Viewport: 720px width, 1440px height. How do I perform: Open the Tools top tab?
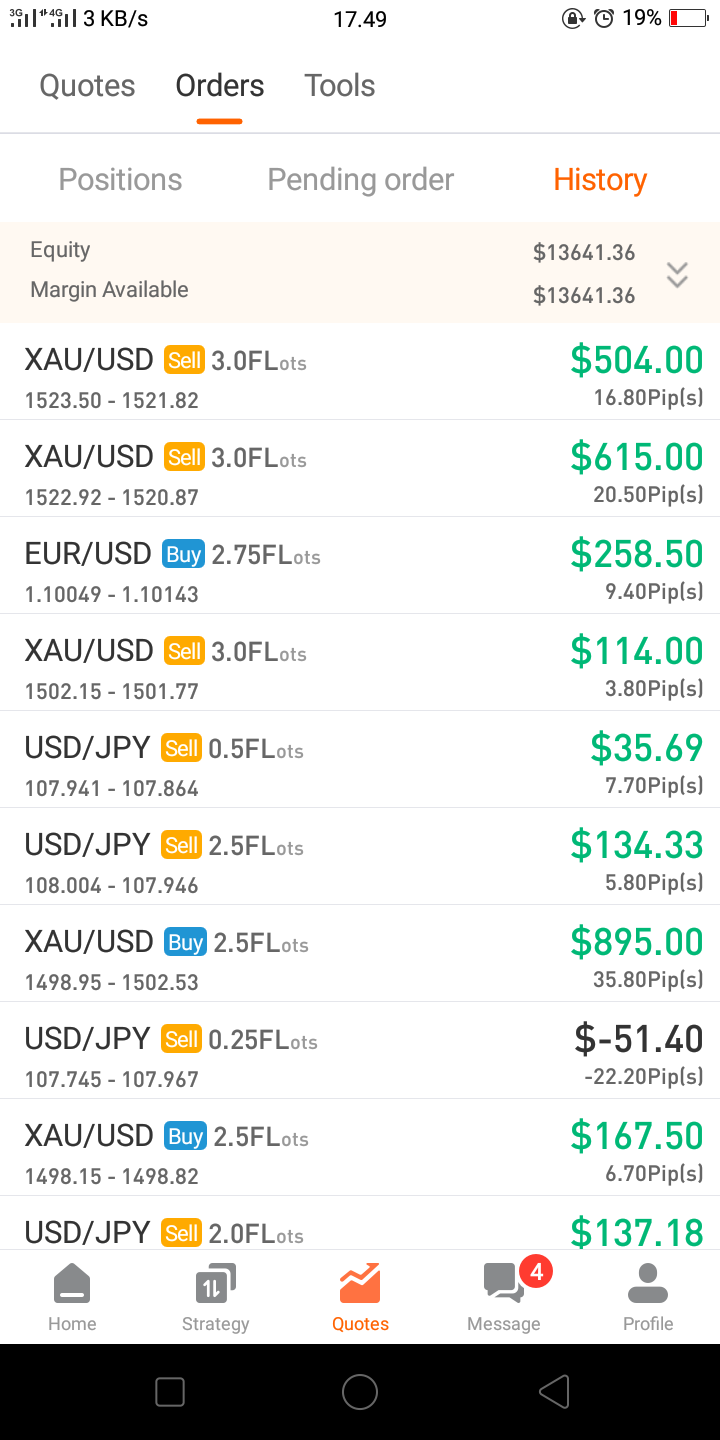point(340,86)
